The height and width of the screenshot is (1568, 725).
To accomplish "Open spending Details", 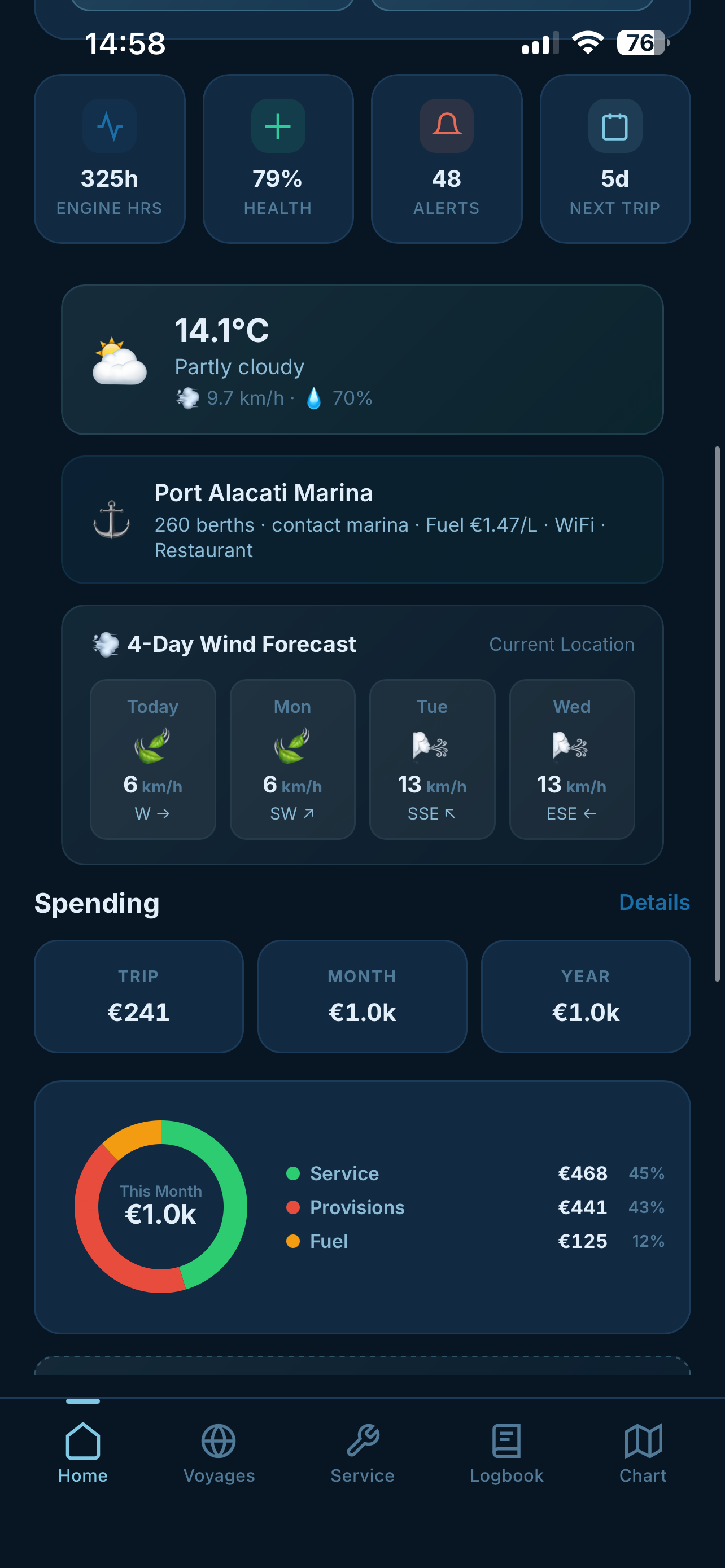I will (x=654, y=903).
